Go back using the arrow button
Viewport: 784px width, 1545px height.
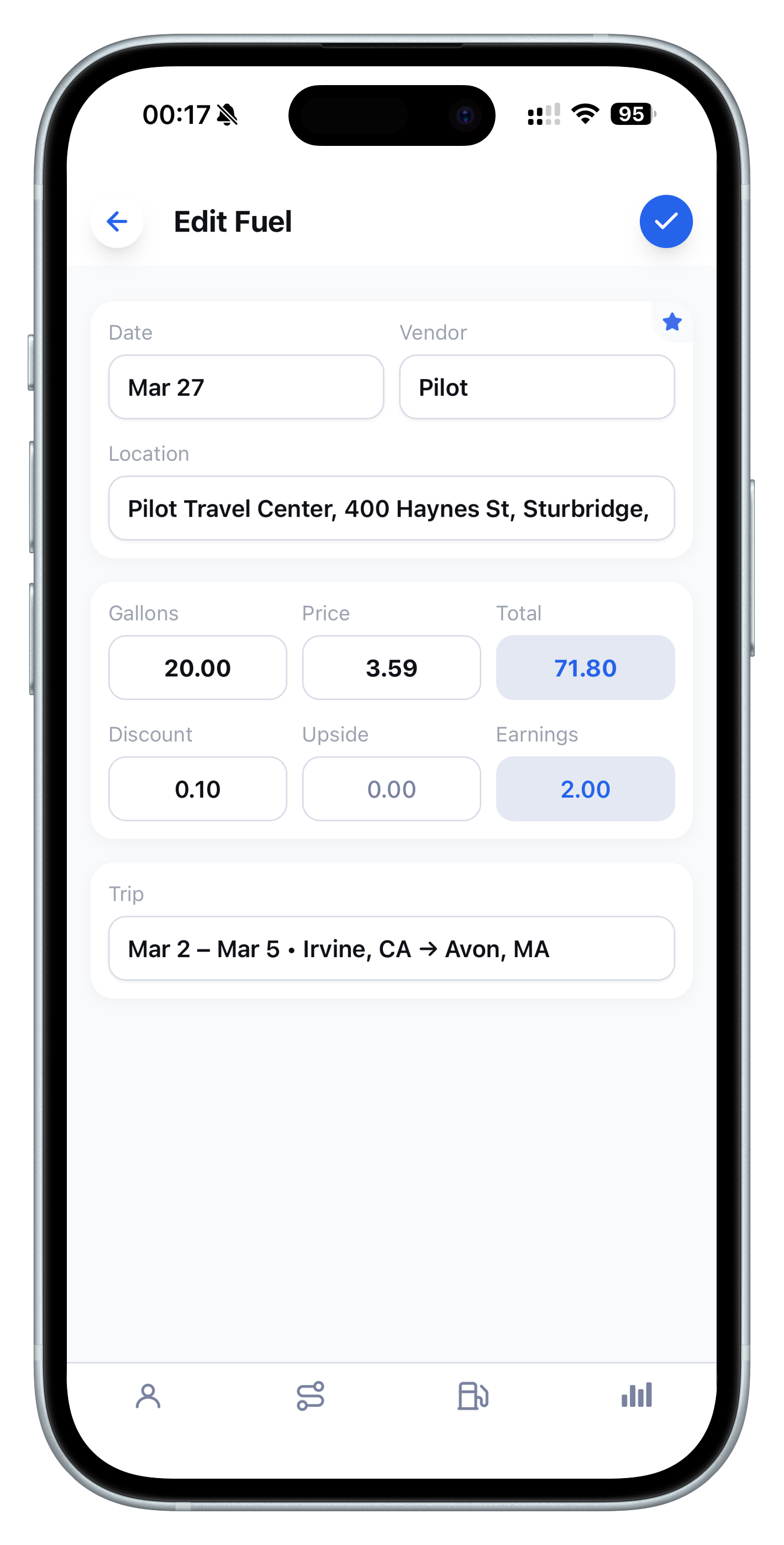(x=117, y=222)
